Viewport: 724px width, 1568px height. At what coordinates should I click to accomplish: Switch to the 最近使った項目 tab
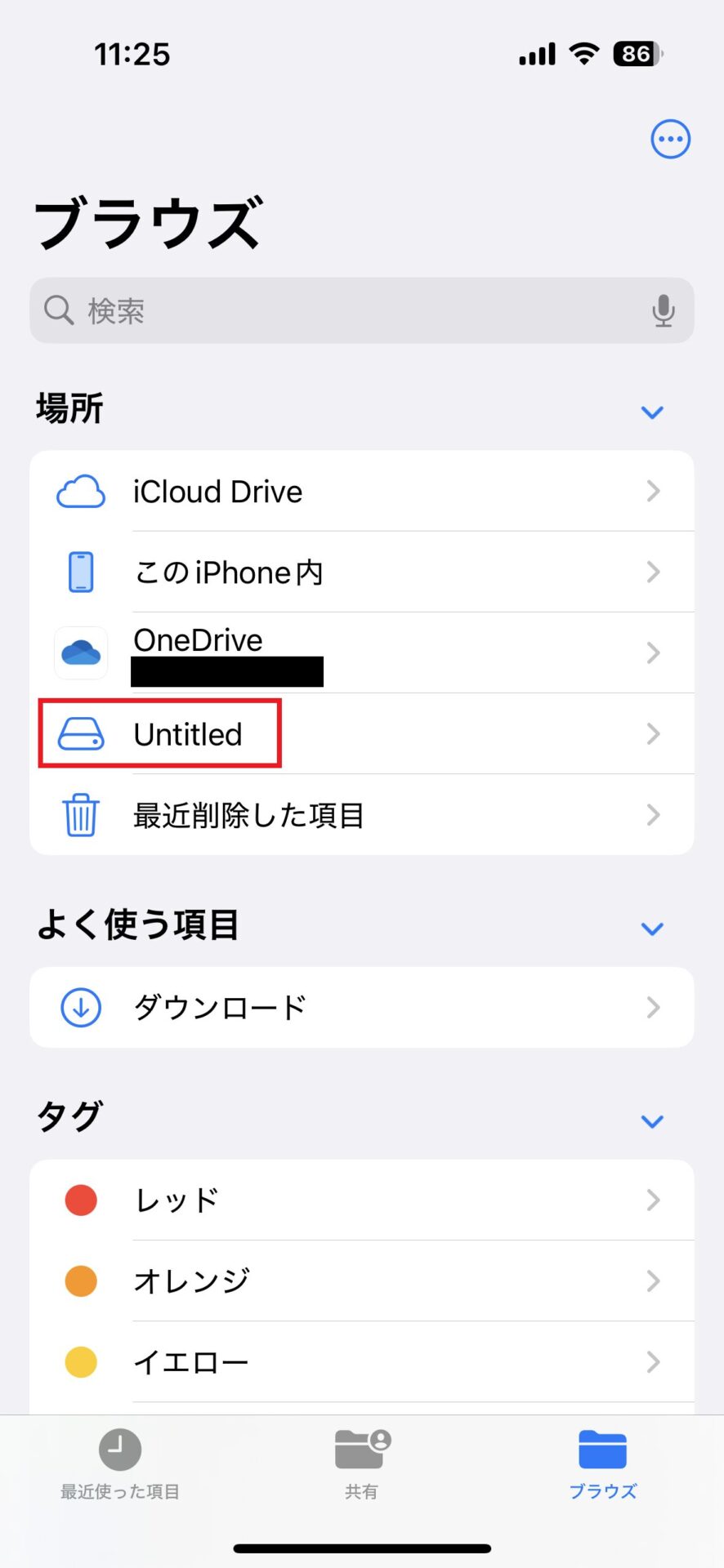[x=120, y=1464]
